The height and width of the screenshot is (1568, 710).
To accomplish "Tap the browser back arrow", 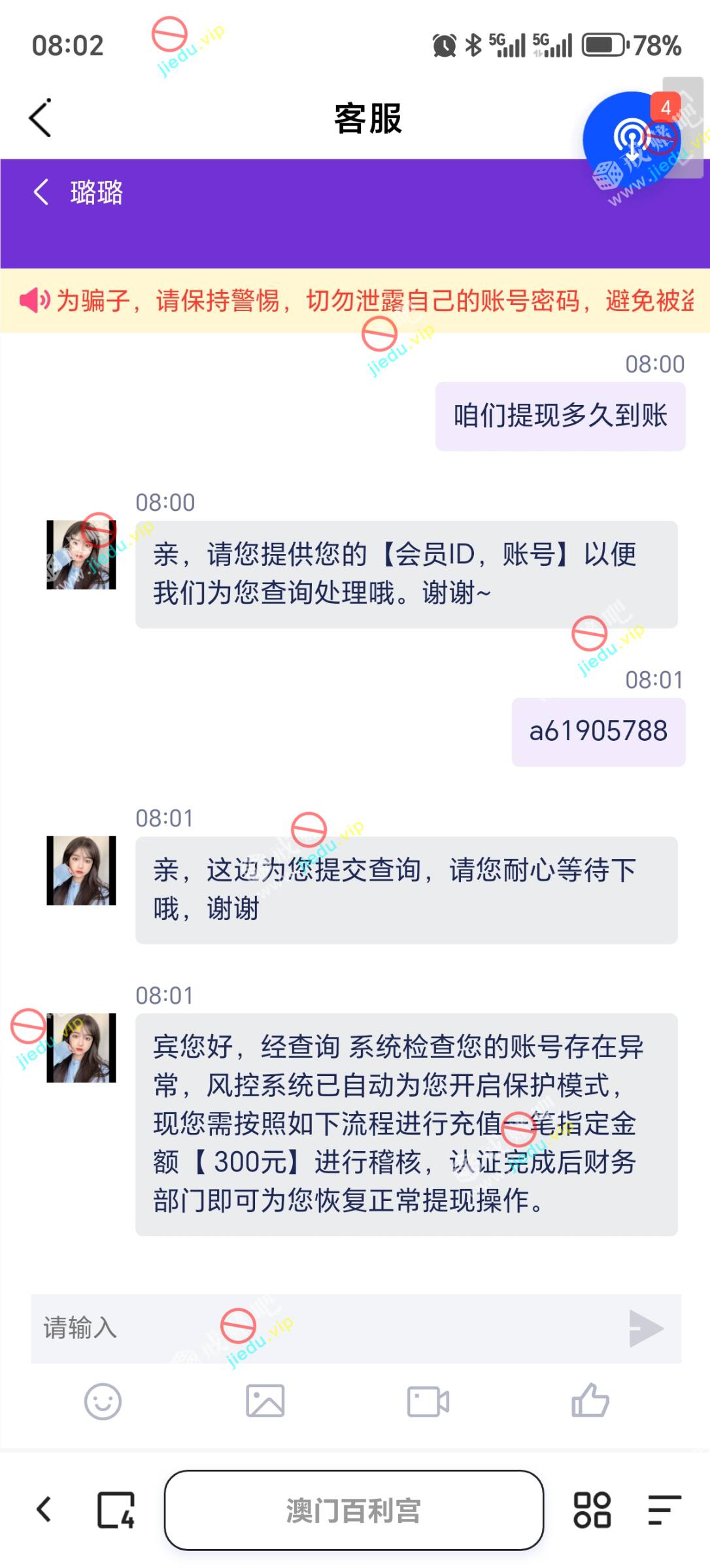I will click(x=44, y=1509).
